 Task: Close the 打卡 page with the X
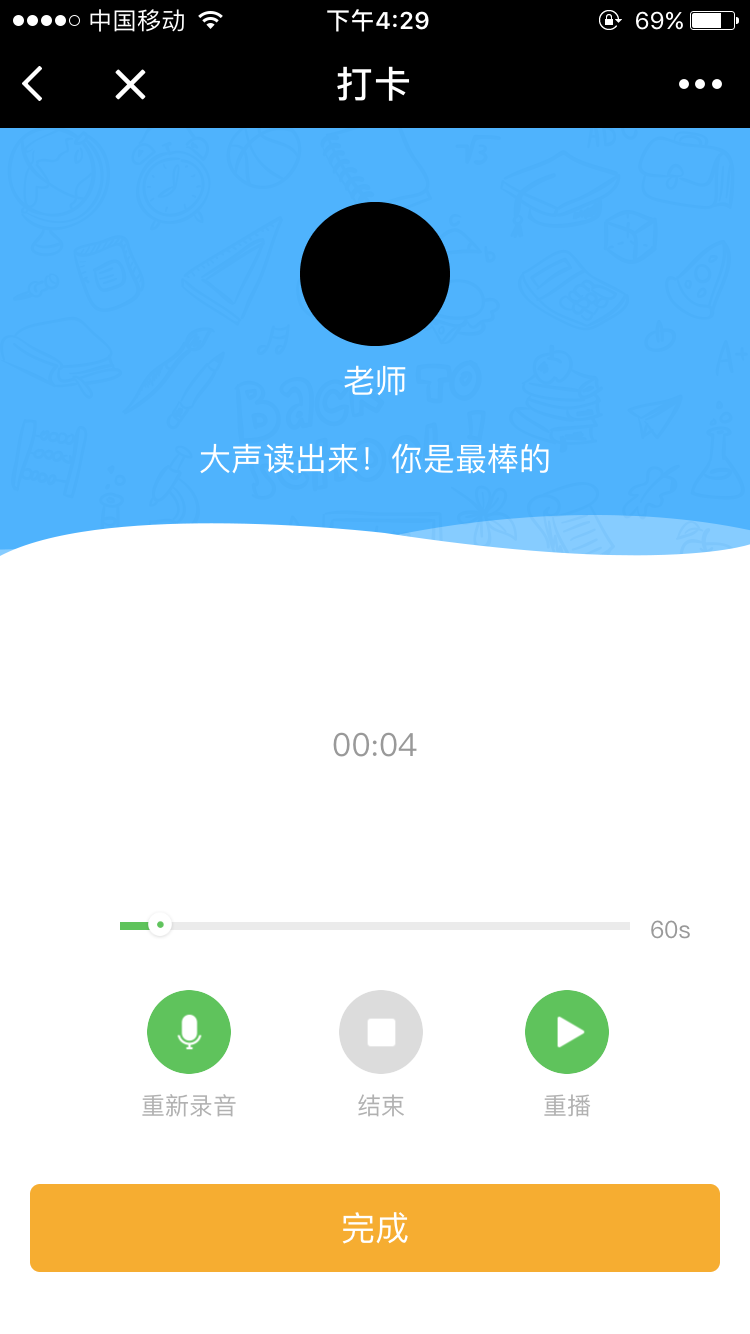130,84
